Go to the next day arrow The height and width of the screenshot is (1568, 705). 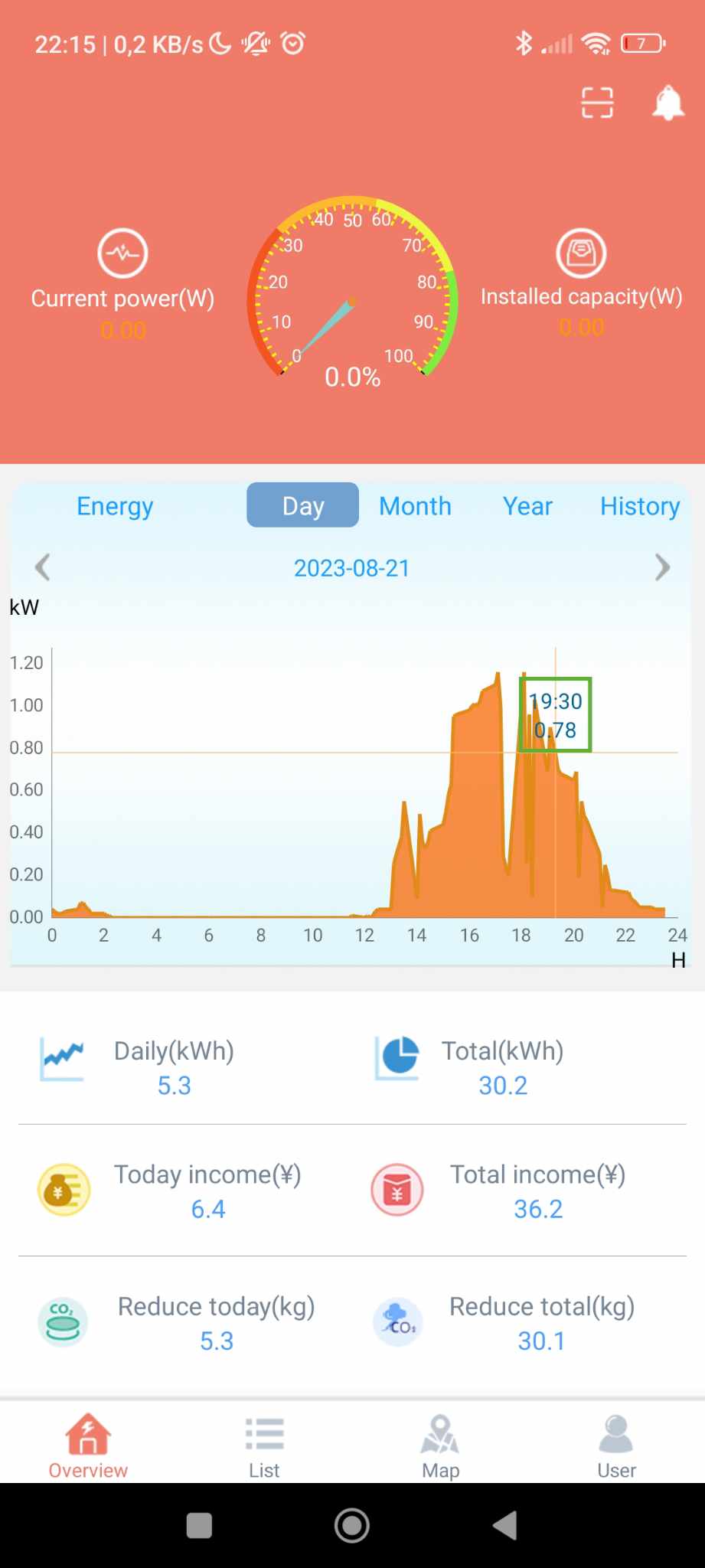(x=662, y=567)
